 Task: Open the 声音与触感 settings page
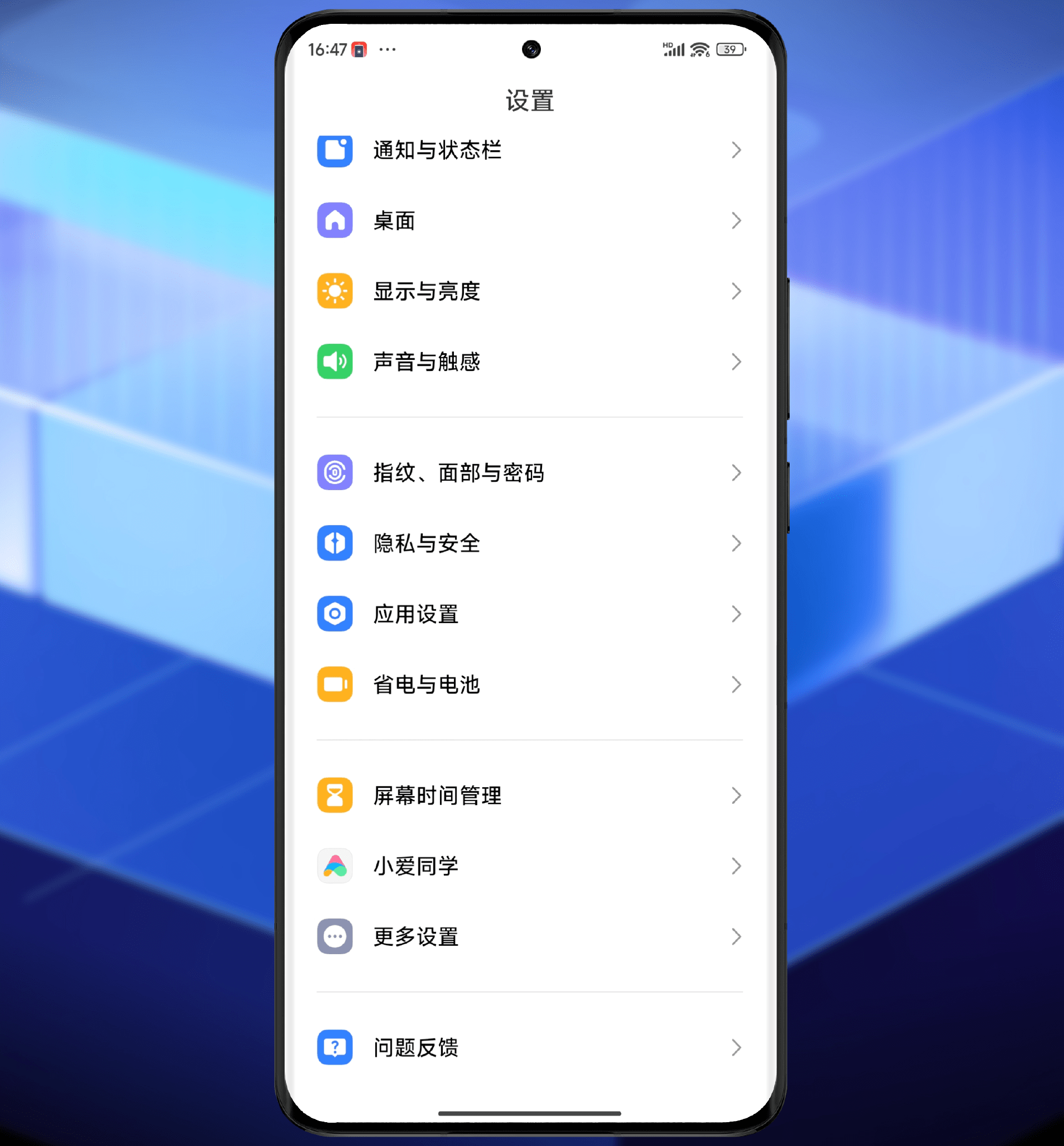[530, 361]
